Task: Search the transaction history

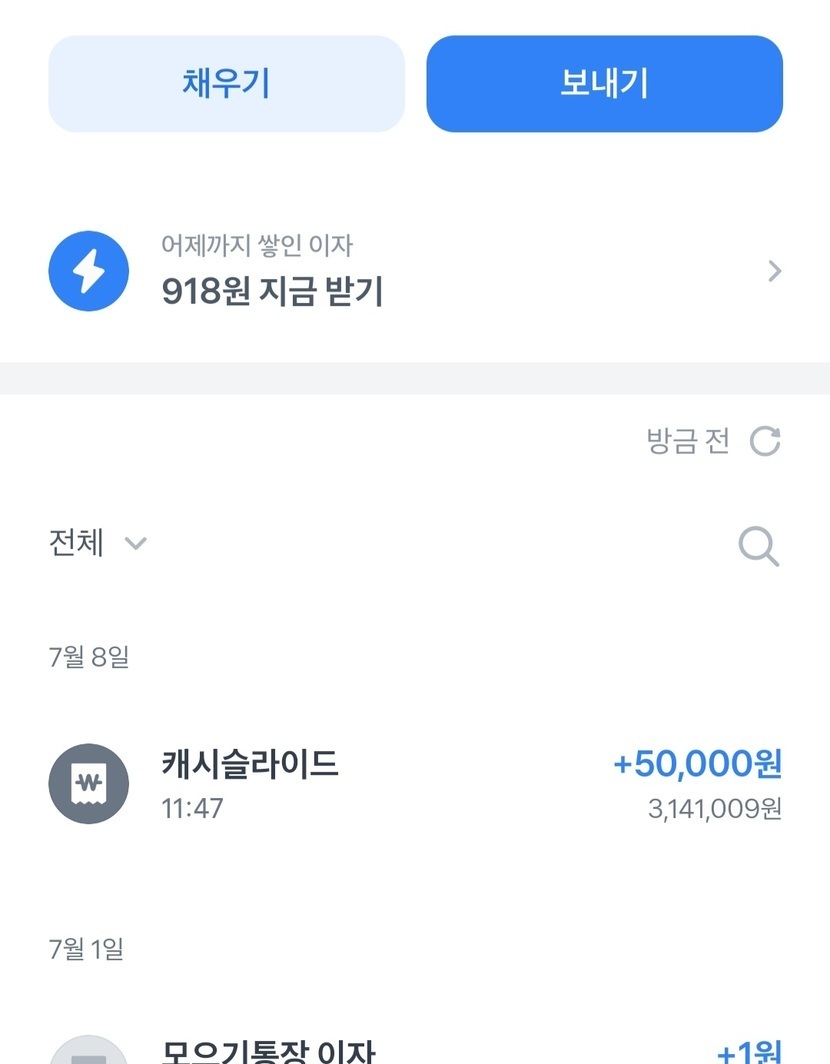Action: pos(758,546)
